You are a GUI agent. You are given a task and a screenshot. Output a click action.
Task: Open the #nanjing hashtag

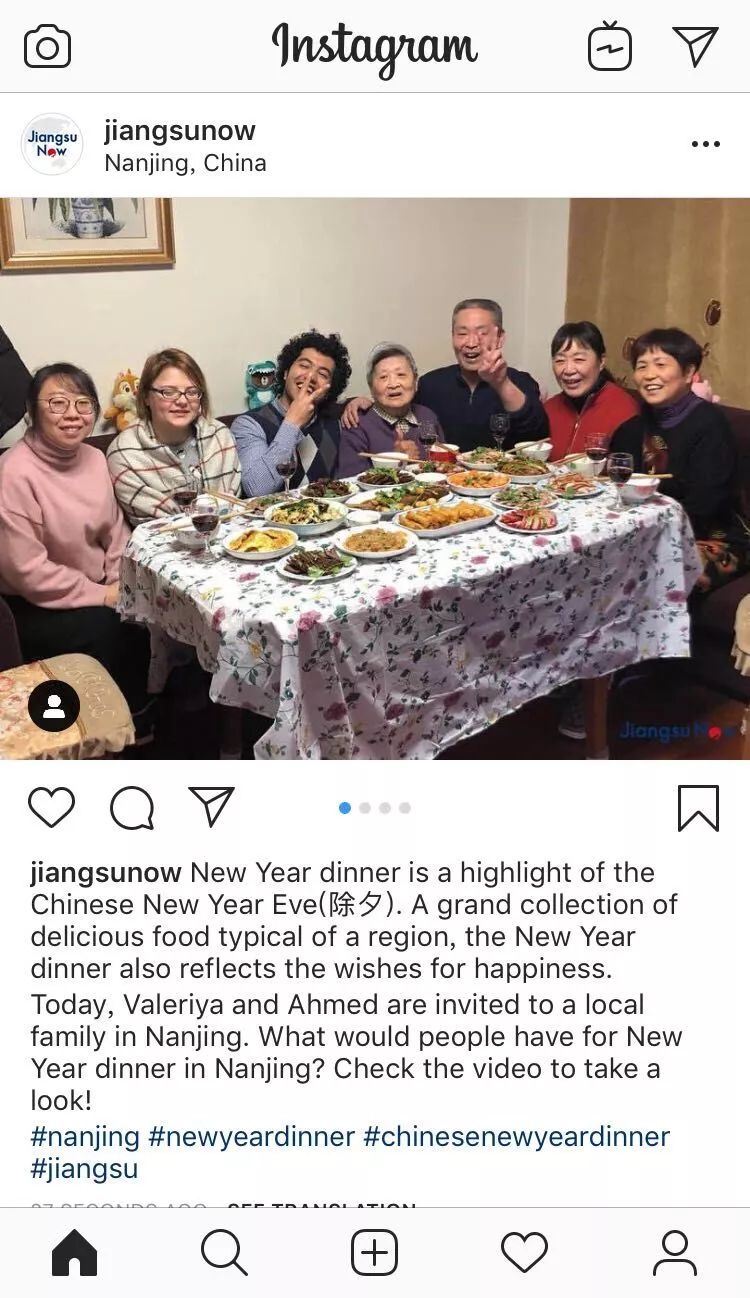(x=85, y=1137)
